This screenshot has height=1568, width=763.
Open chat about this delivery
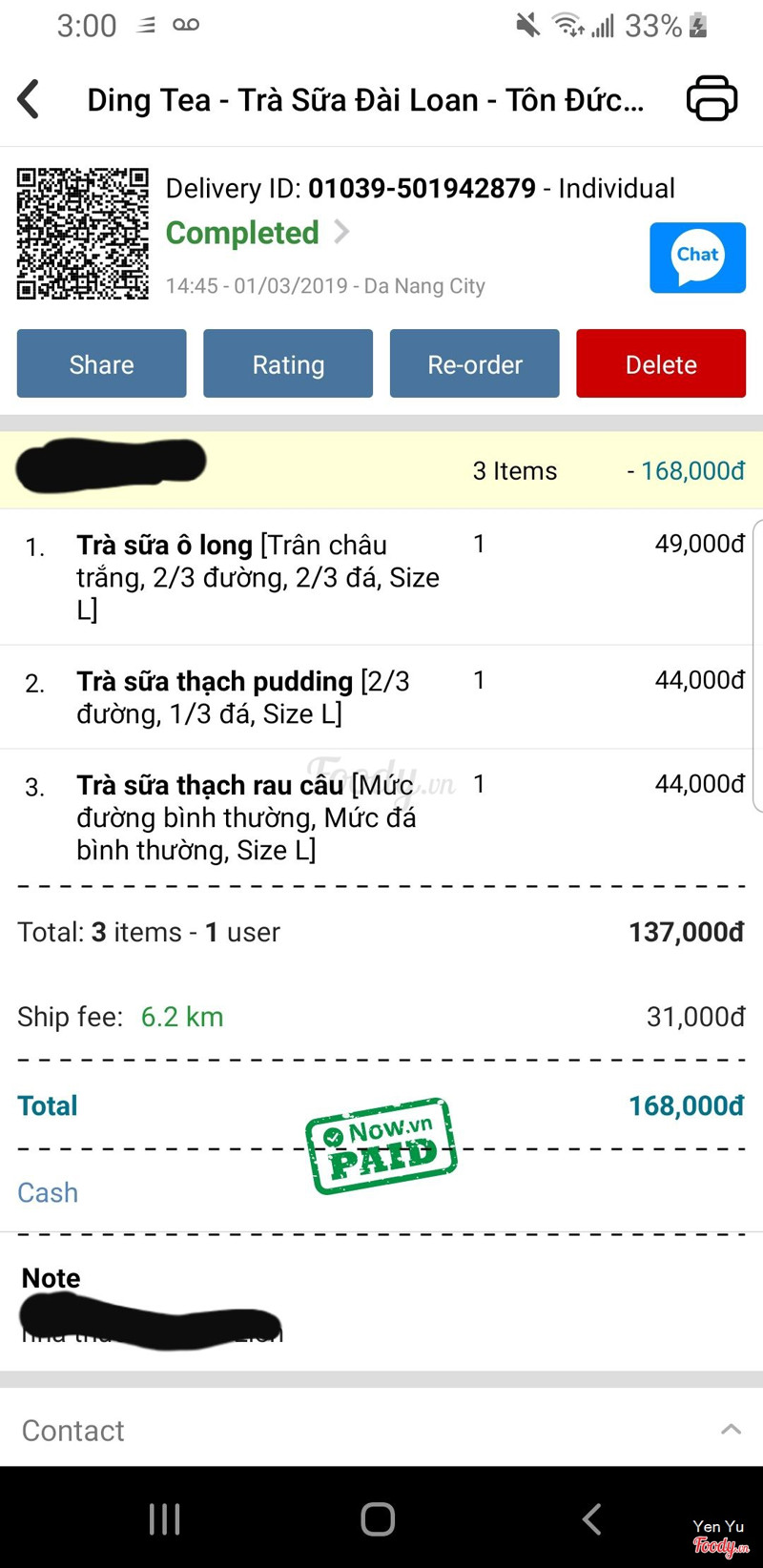(697, 258)
